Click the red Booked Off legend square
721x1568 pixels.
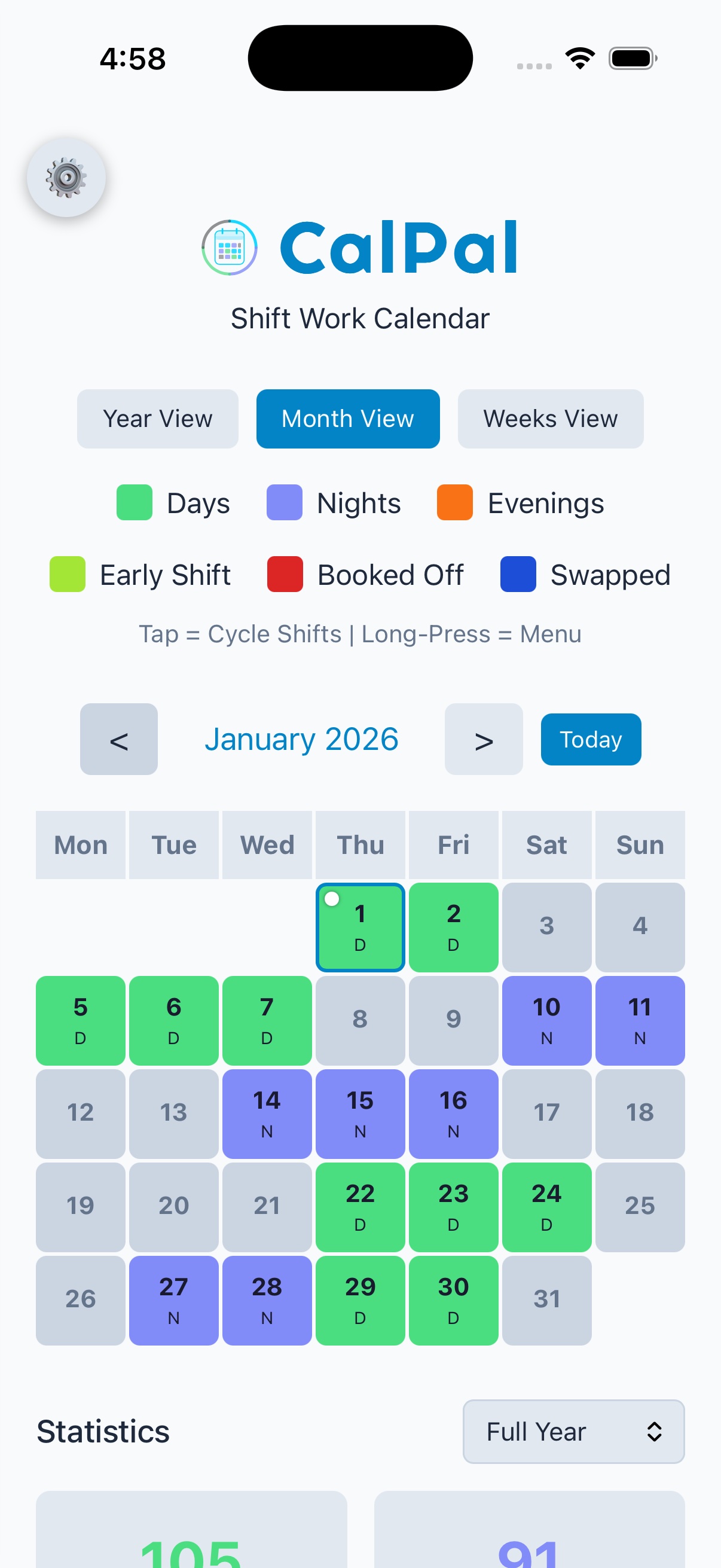(x=283, y=575)
